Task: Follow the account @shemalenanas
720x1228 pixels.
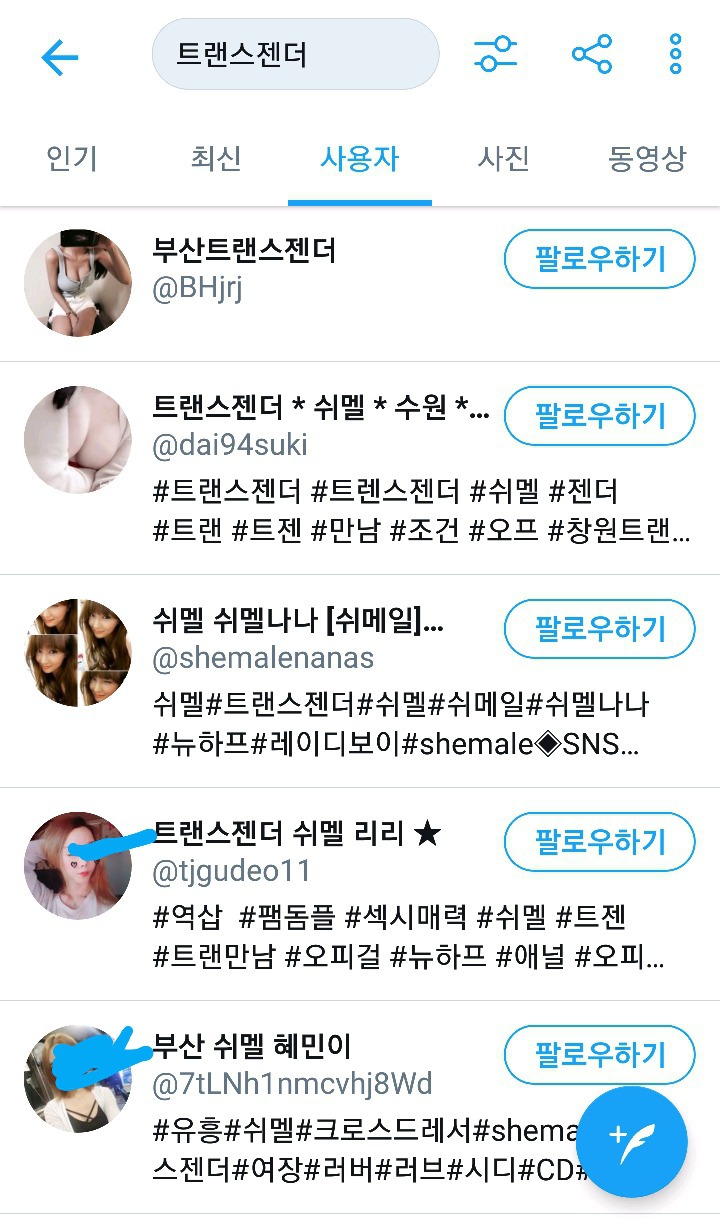Action: [599, 629]
